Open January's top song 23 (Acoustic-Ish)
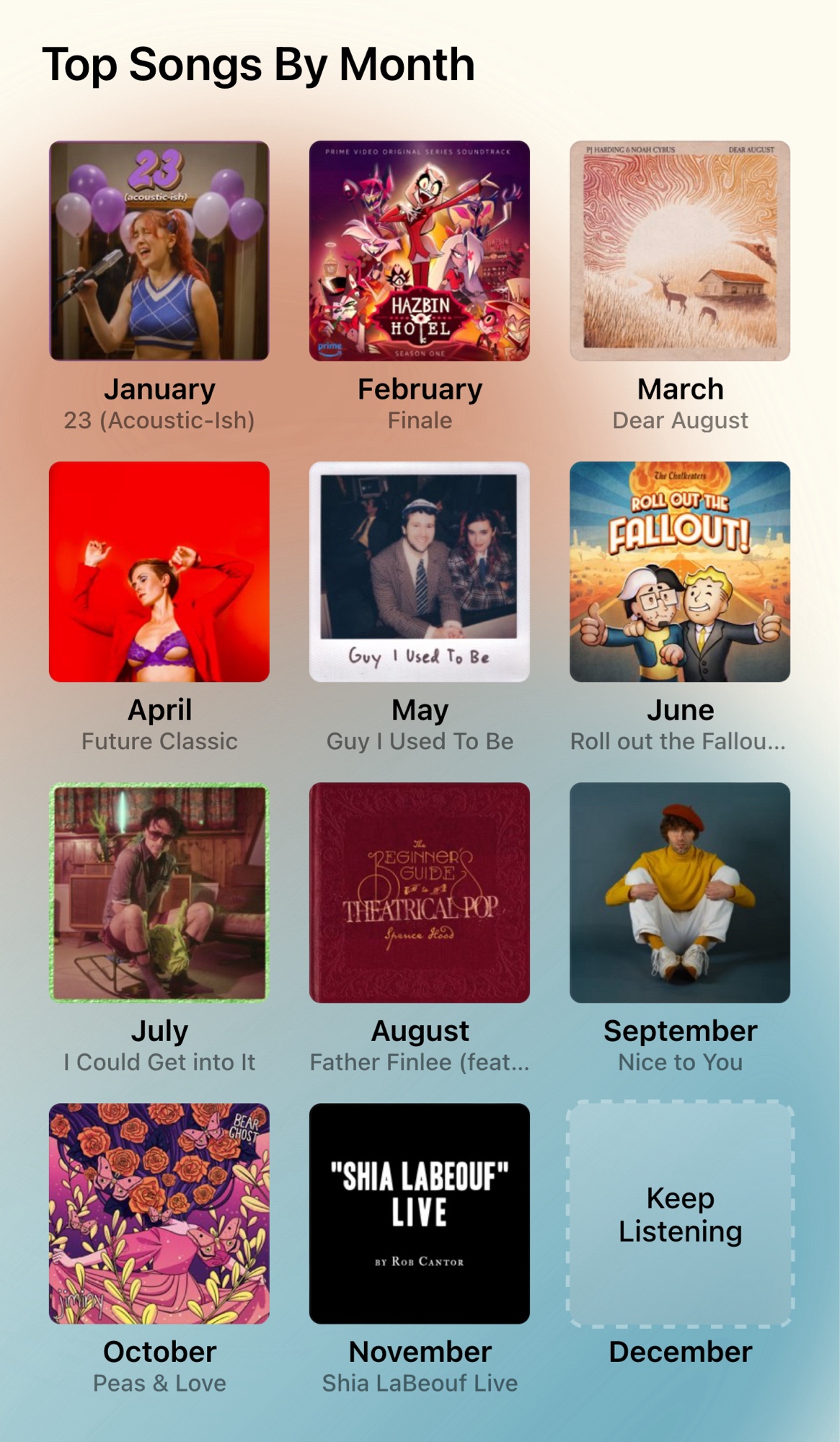 coord(159,251)
